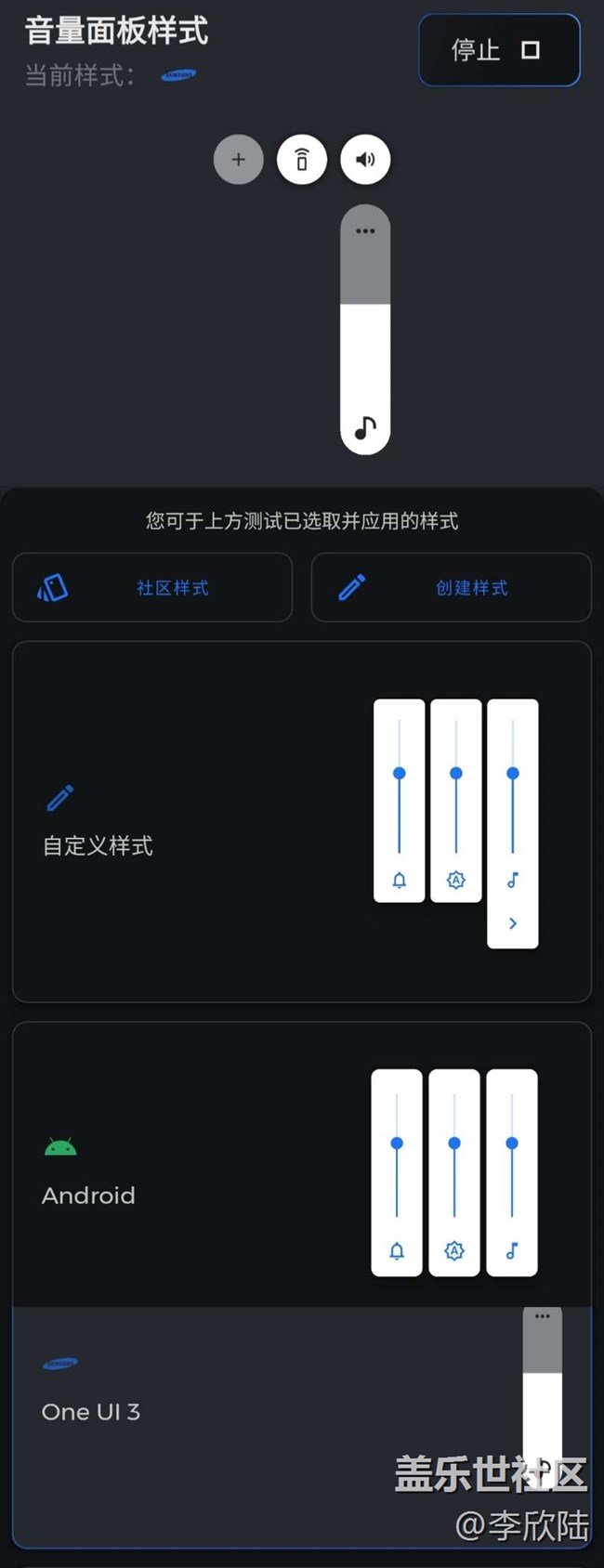Select the One UI 3 style
The image size is (604, 1568).
click(x=302, y=1428)
